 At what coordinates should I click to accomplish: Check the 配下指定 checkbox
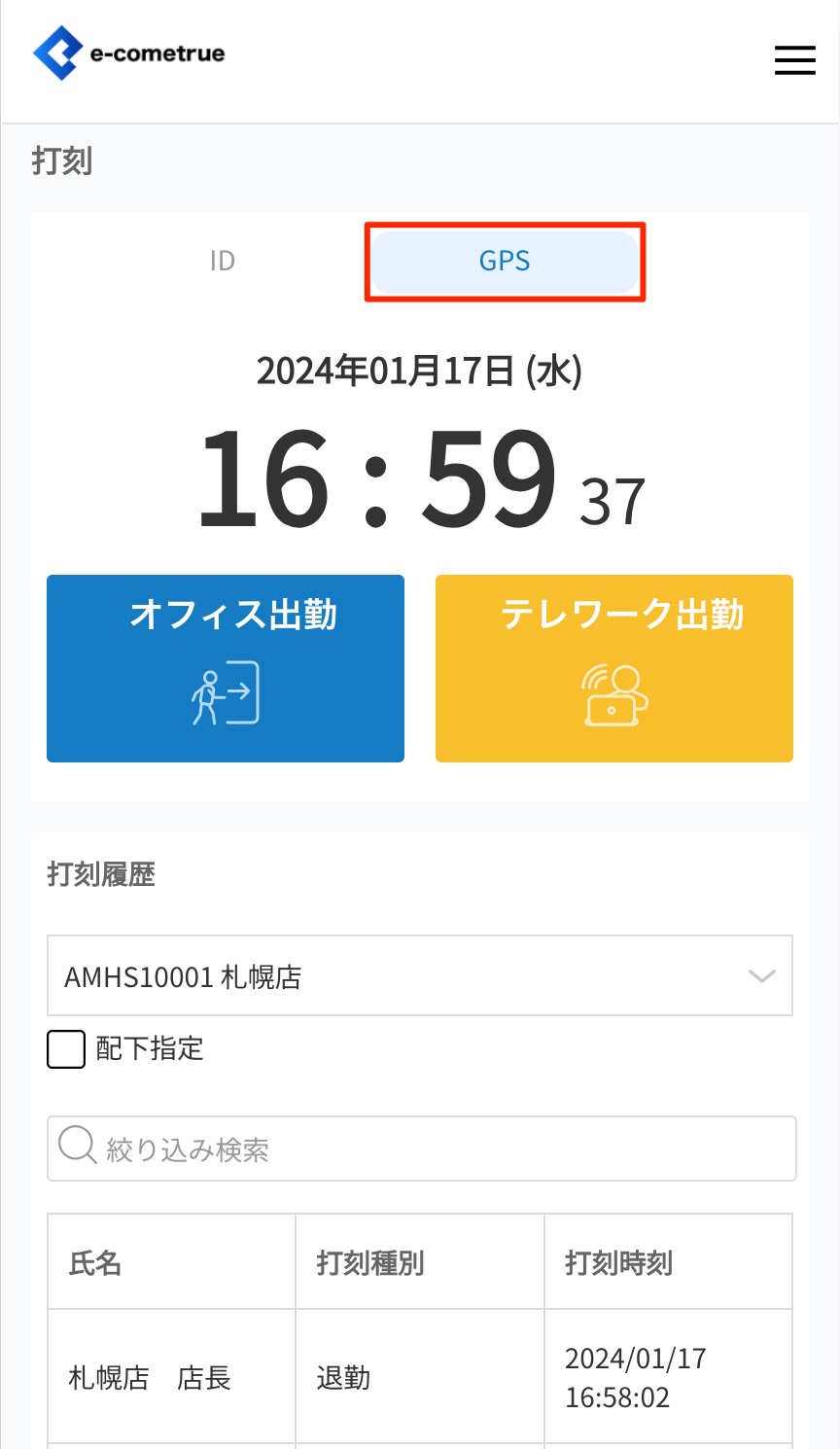point(66,1049)
